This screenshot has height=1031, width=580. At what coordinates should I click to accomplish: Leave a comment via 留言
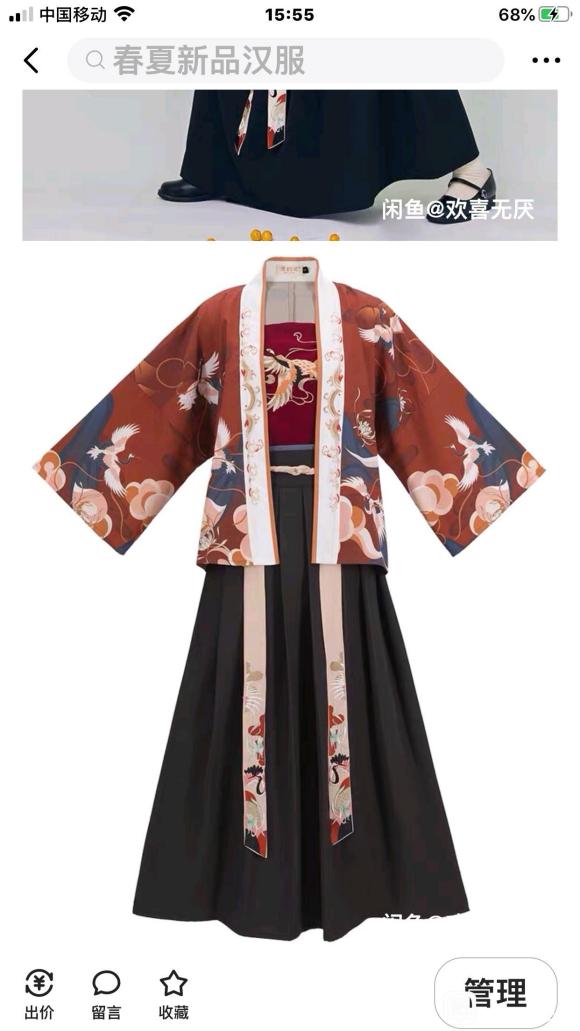point(107,995)
